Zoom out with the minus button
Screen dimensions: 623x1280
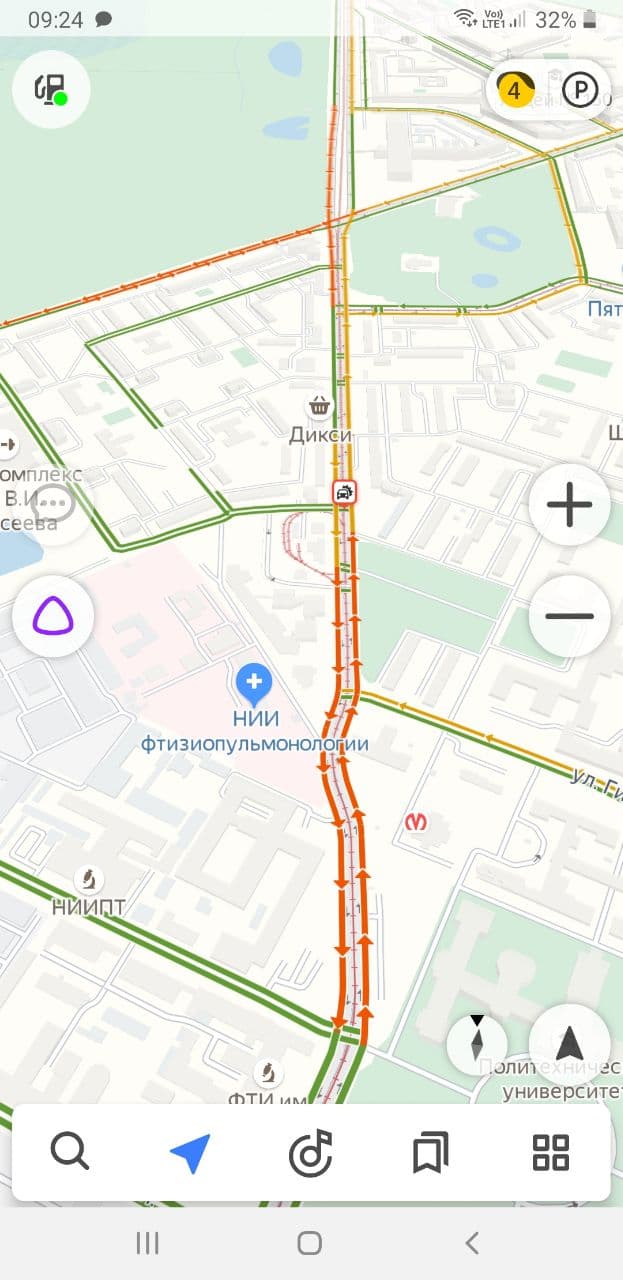click(569, 616)
